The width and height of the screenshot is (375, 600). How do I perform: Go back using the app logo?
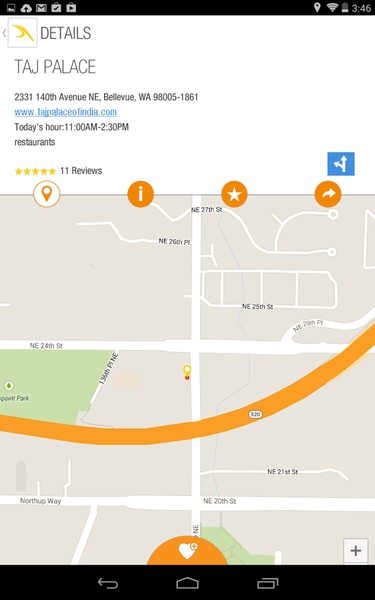23,33
